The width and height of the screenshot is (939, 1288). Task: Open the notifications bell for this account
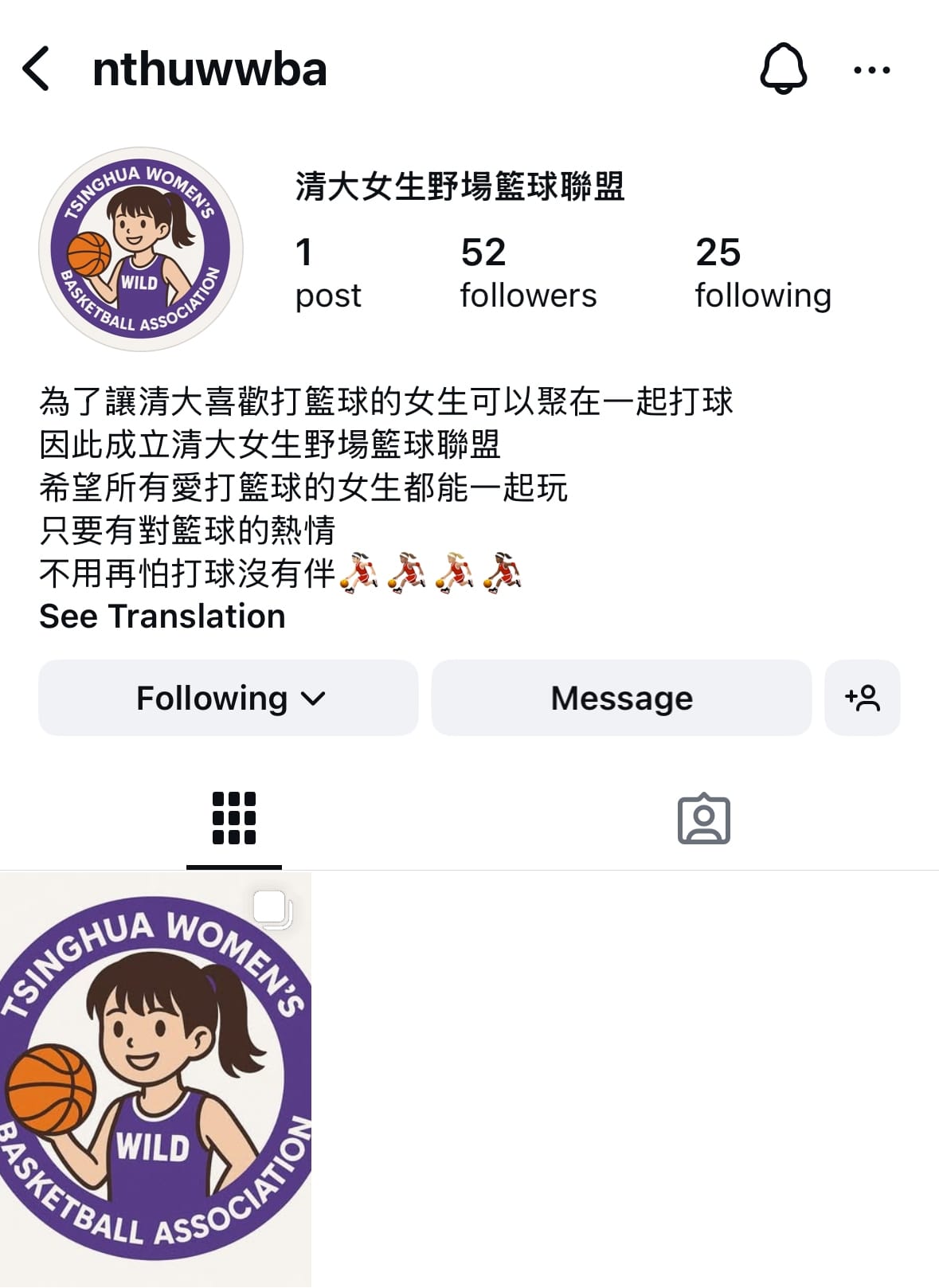(x=783, y=69)
